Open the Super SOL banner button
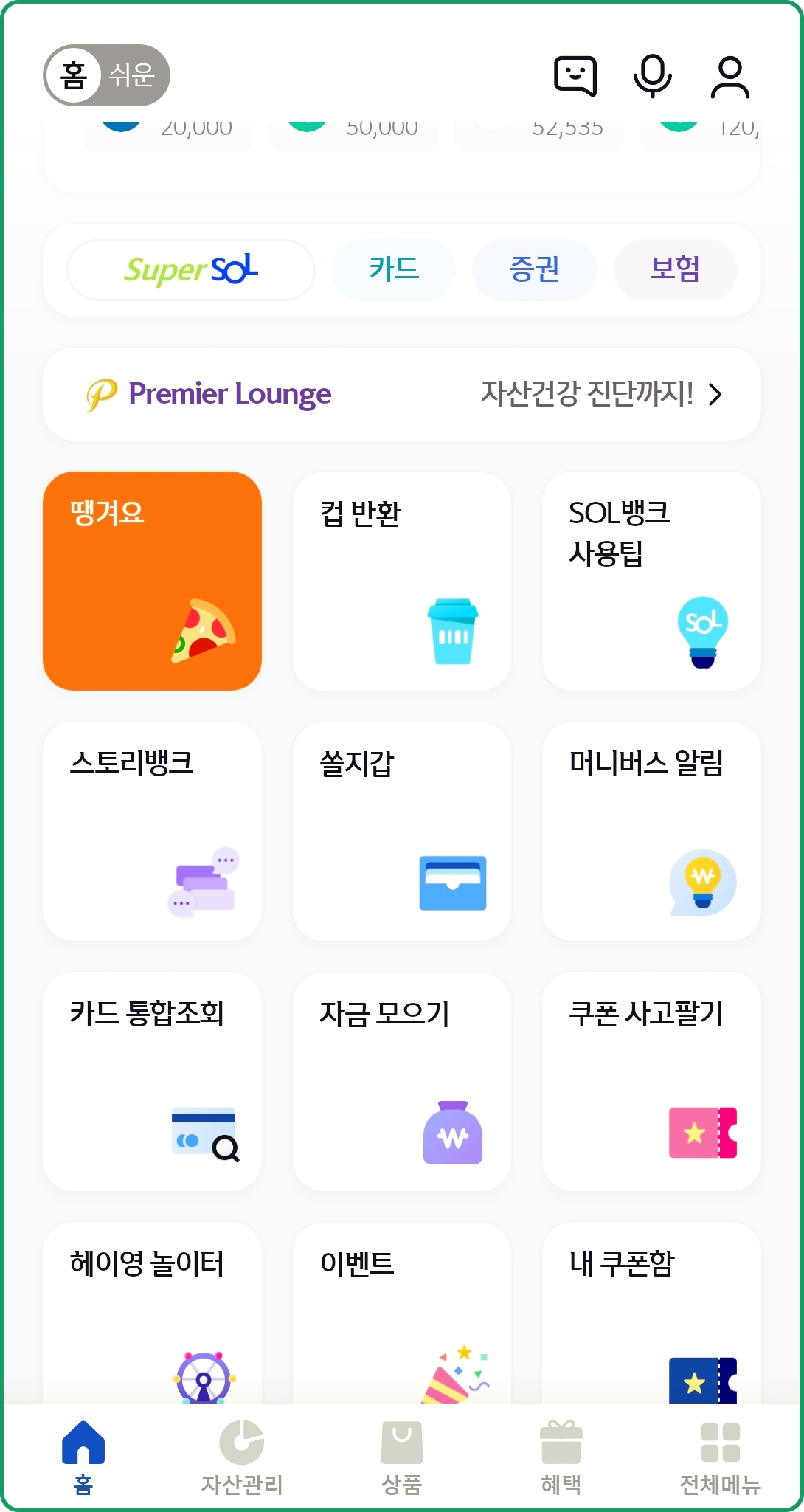The image size is (804, 1512). 190,269
